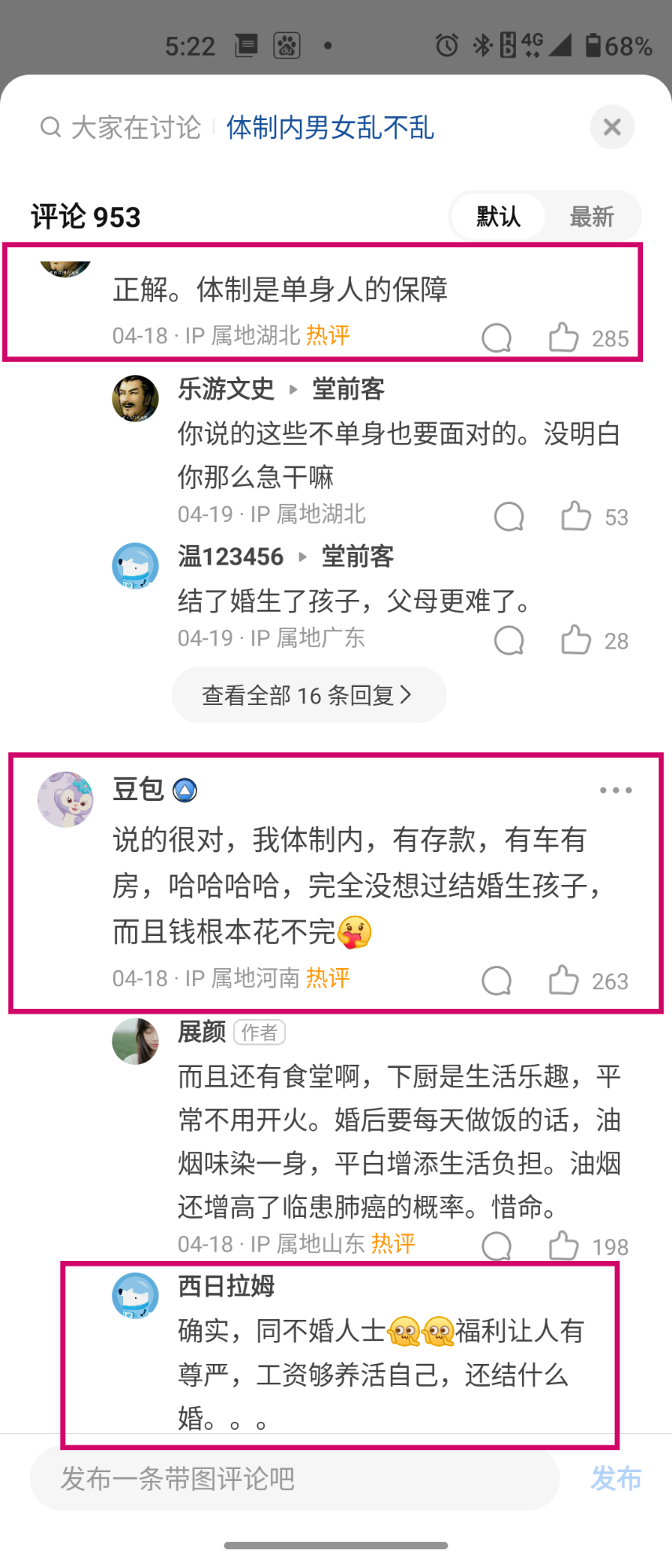Open 西日拉姆's profile name
This screenshot has height=1568, width=672.
pos(226,1286)
